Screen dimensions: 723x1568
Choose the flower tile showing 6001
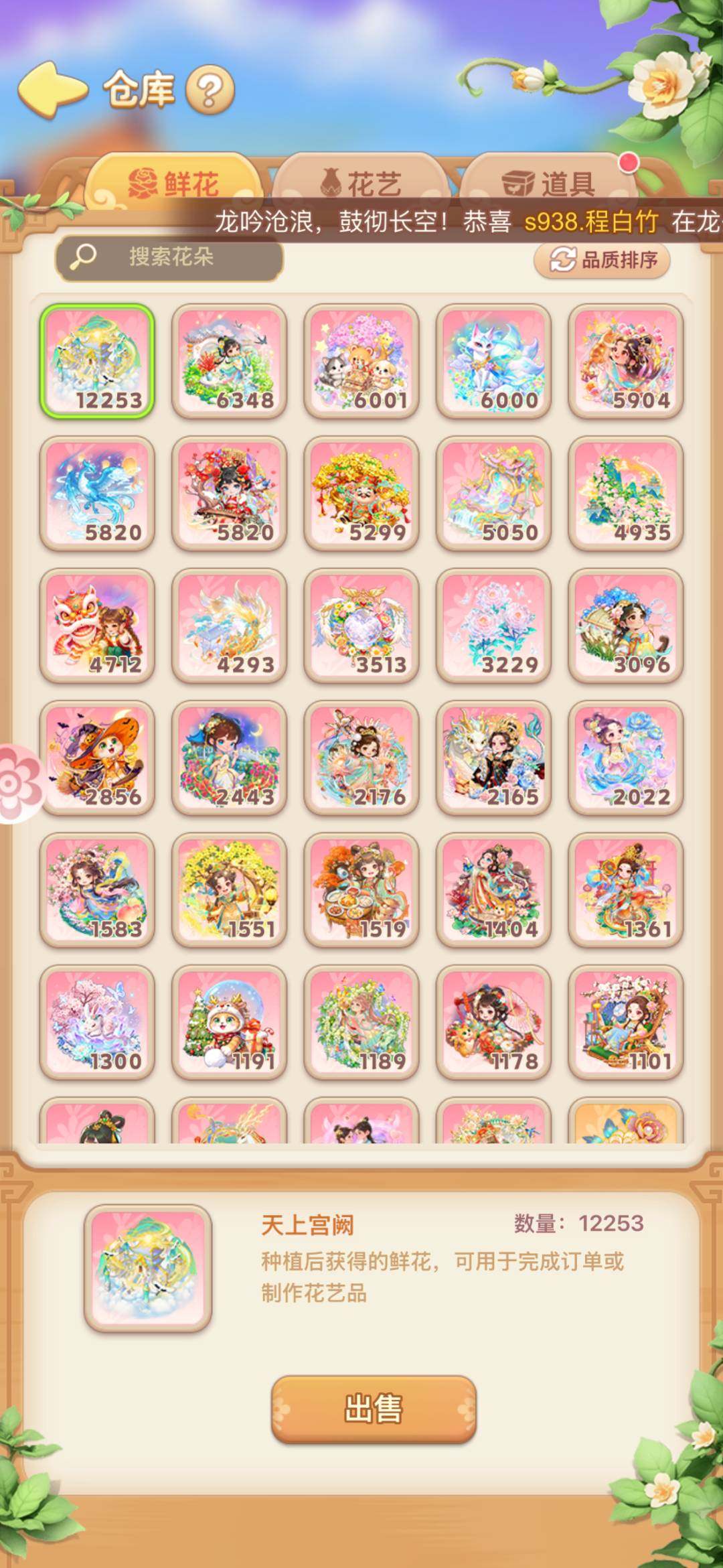point(361,362)
